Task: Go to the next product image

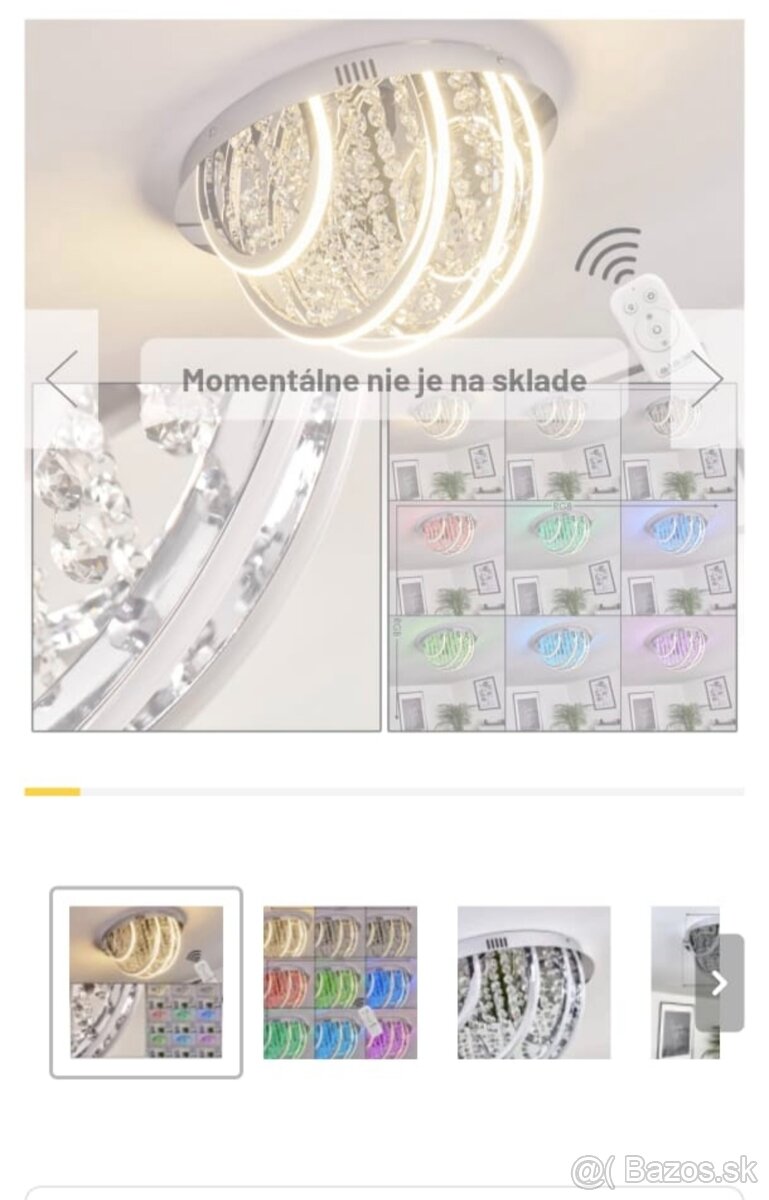Action: point(706,379)
